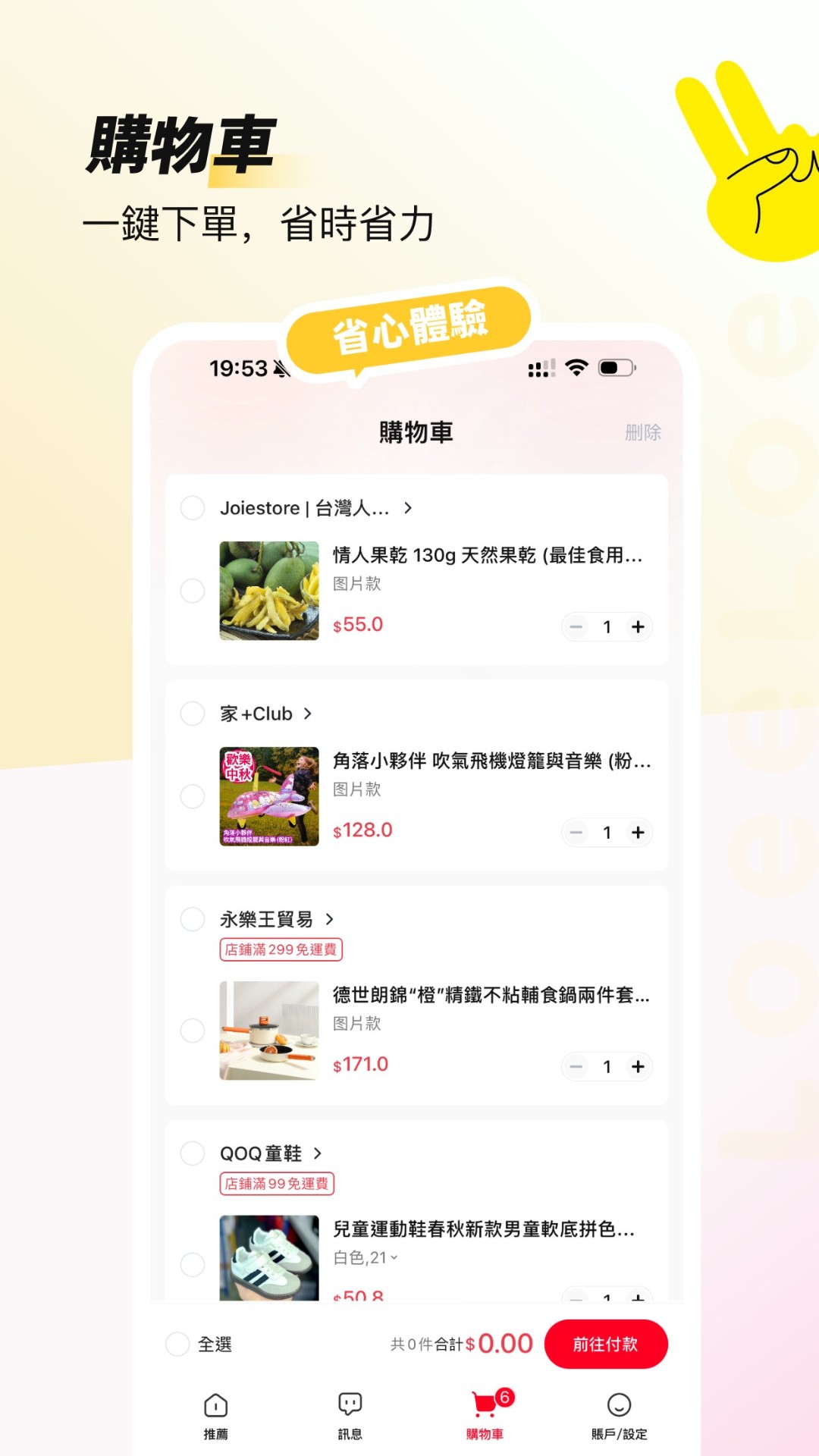Check the 全選 select-all circle
Screen dimensions: 819x1456
click(177, 1344)
